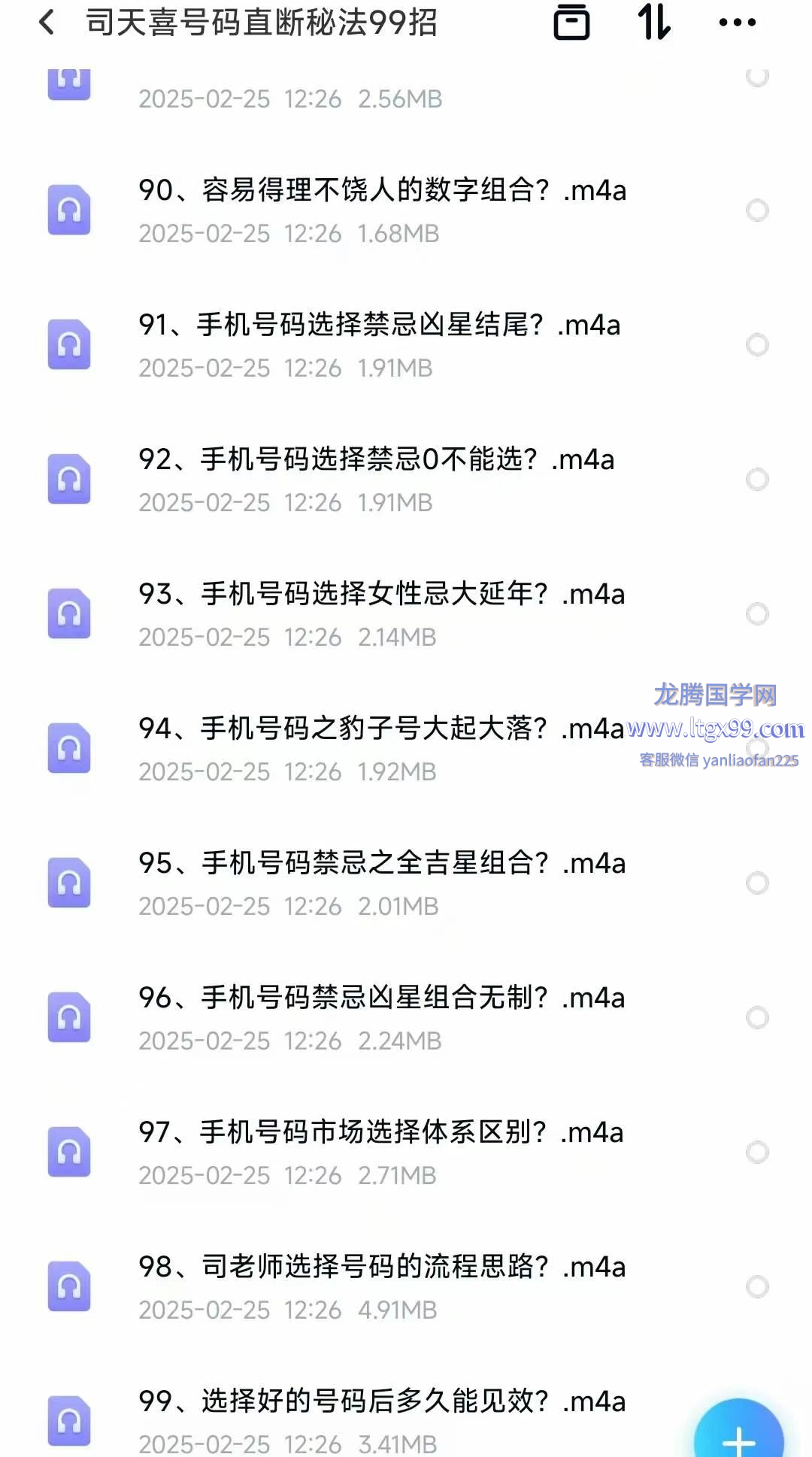Select file 97 市场选择体系区别 via its circle
The height and width of the screenshot is (1457, 812).
pyautogui.click(x=757, y=1153)
